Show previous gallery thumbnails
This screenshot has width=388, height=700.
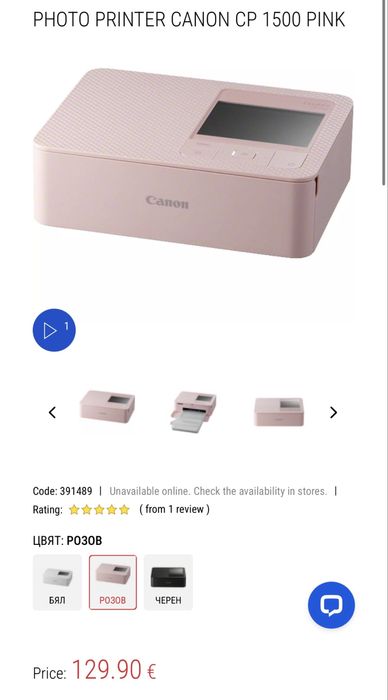tap(52, 412)
